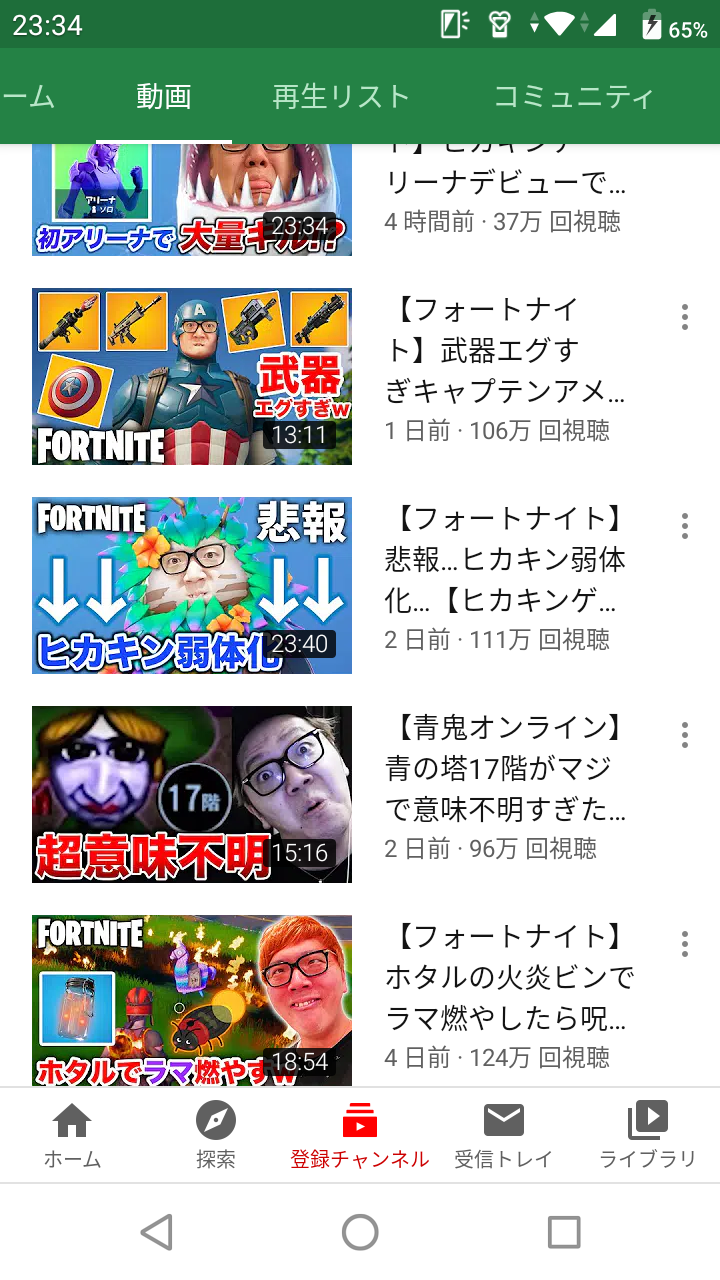Open options for the 青鬼オンライン video
The height and width of the screenshot is (1280, 720).
685,735
